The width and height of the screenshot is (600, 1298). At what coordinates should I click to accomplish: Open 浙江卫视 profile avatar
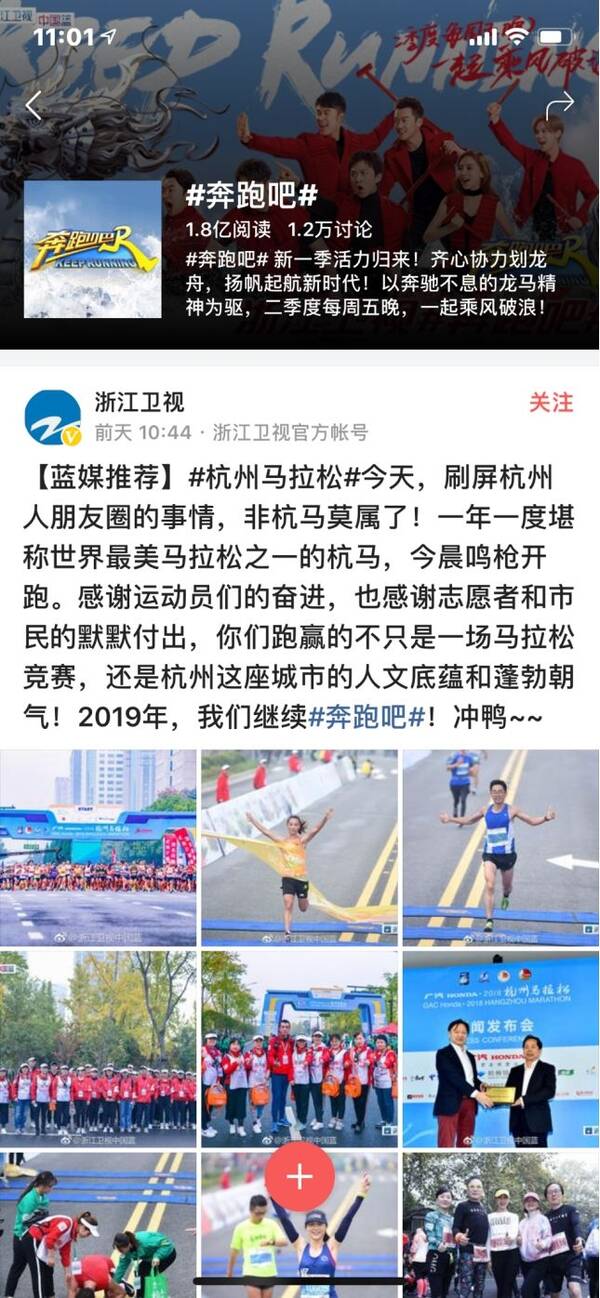[53, 417]
